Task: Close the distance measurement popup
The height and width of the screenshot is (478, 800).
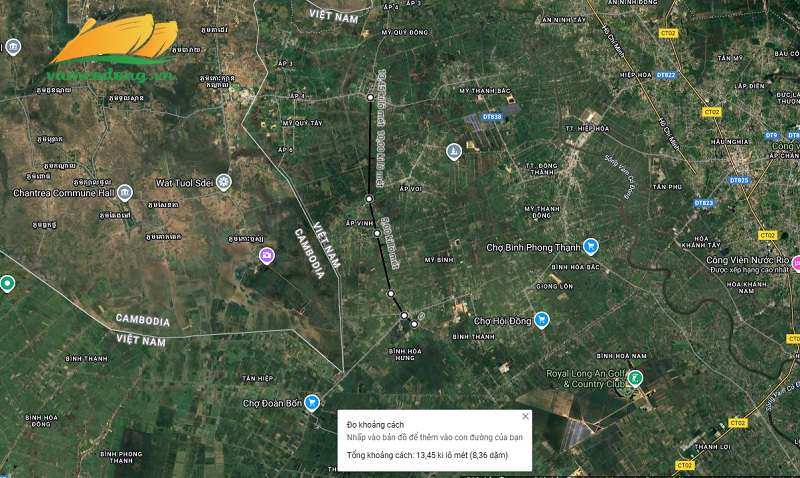Action: click(x=525, y=416)
